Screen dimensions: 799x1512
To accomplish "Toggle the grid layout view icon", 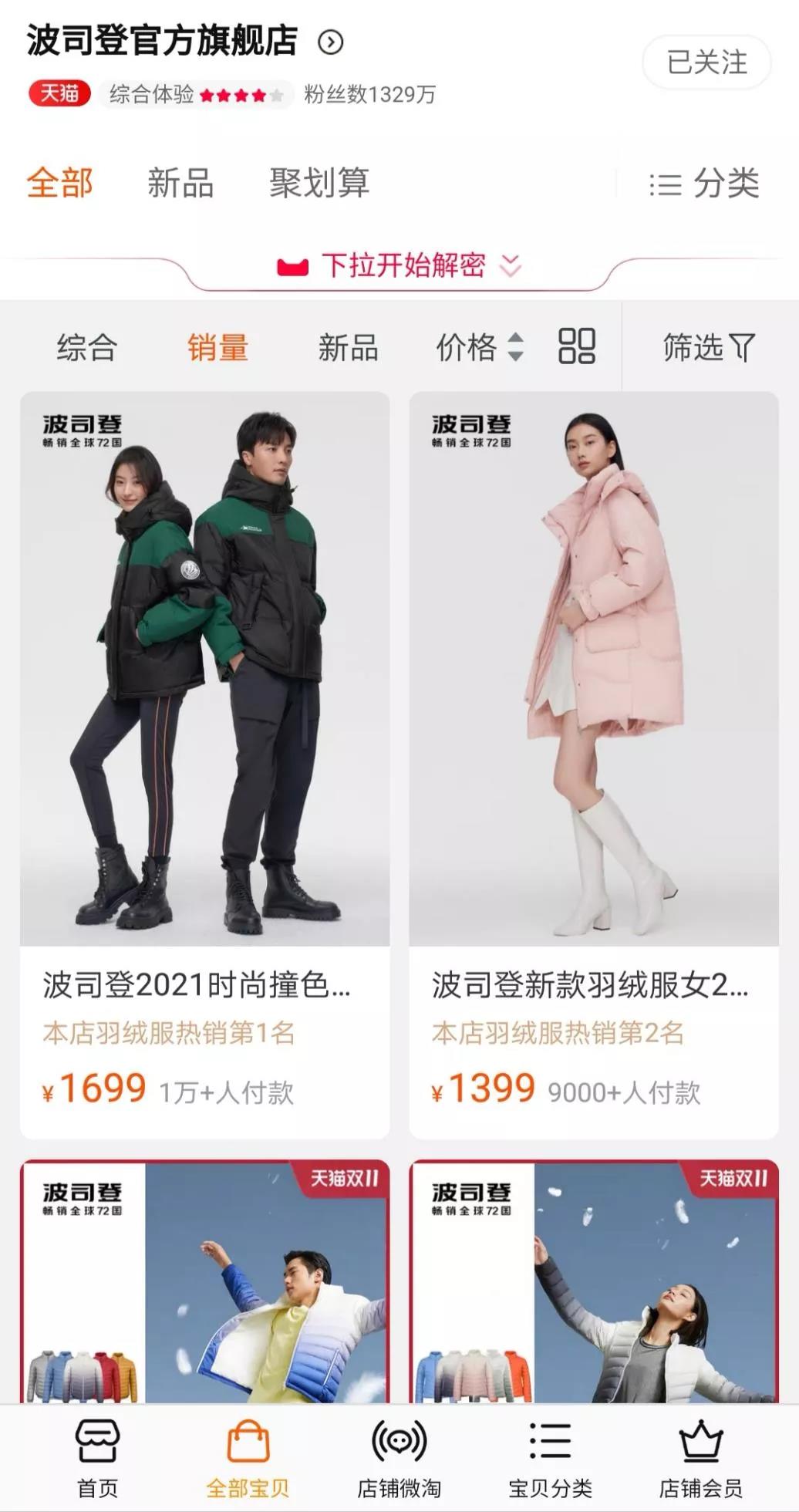I will pos(577,346).
